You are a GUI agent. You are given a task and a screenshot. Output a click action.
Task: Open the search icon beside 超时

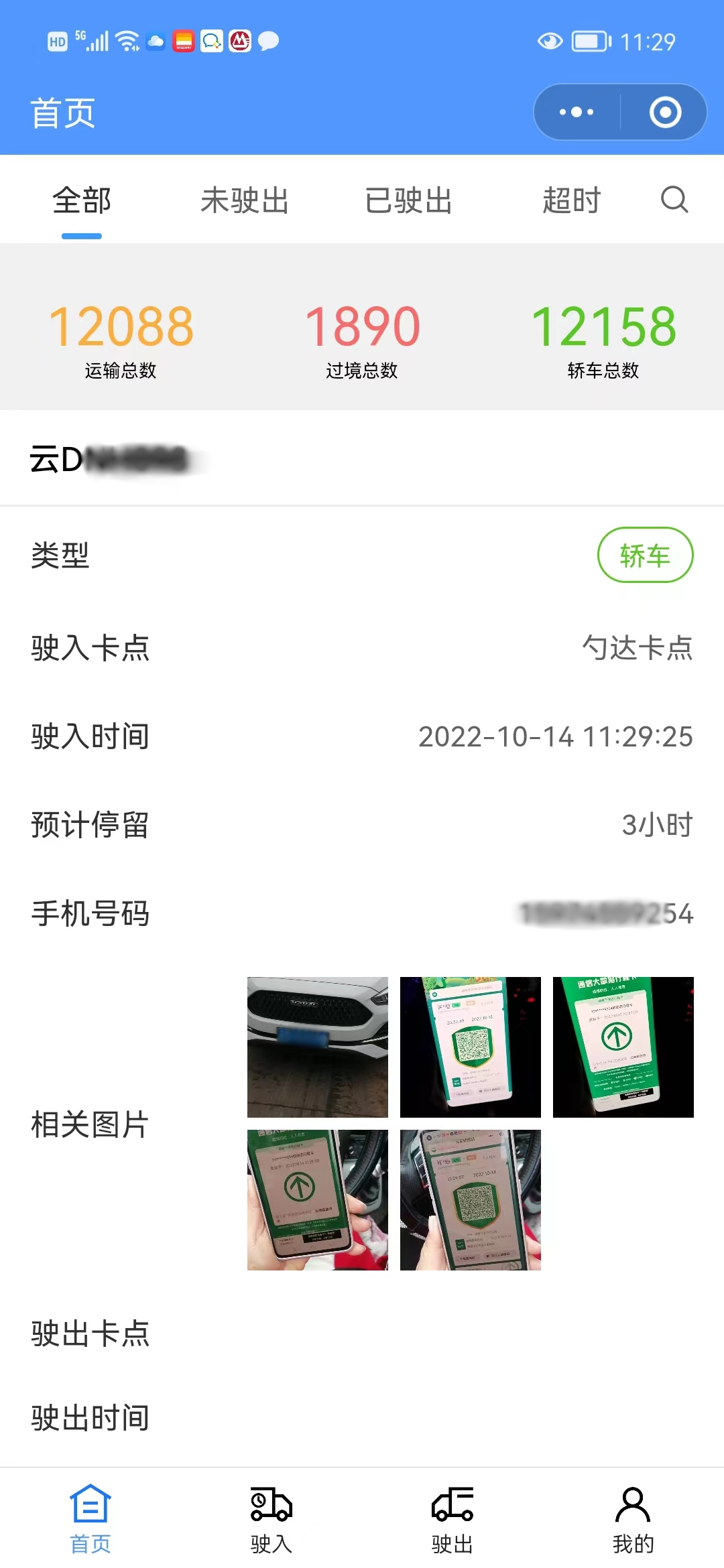[x=674, y=199]
